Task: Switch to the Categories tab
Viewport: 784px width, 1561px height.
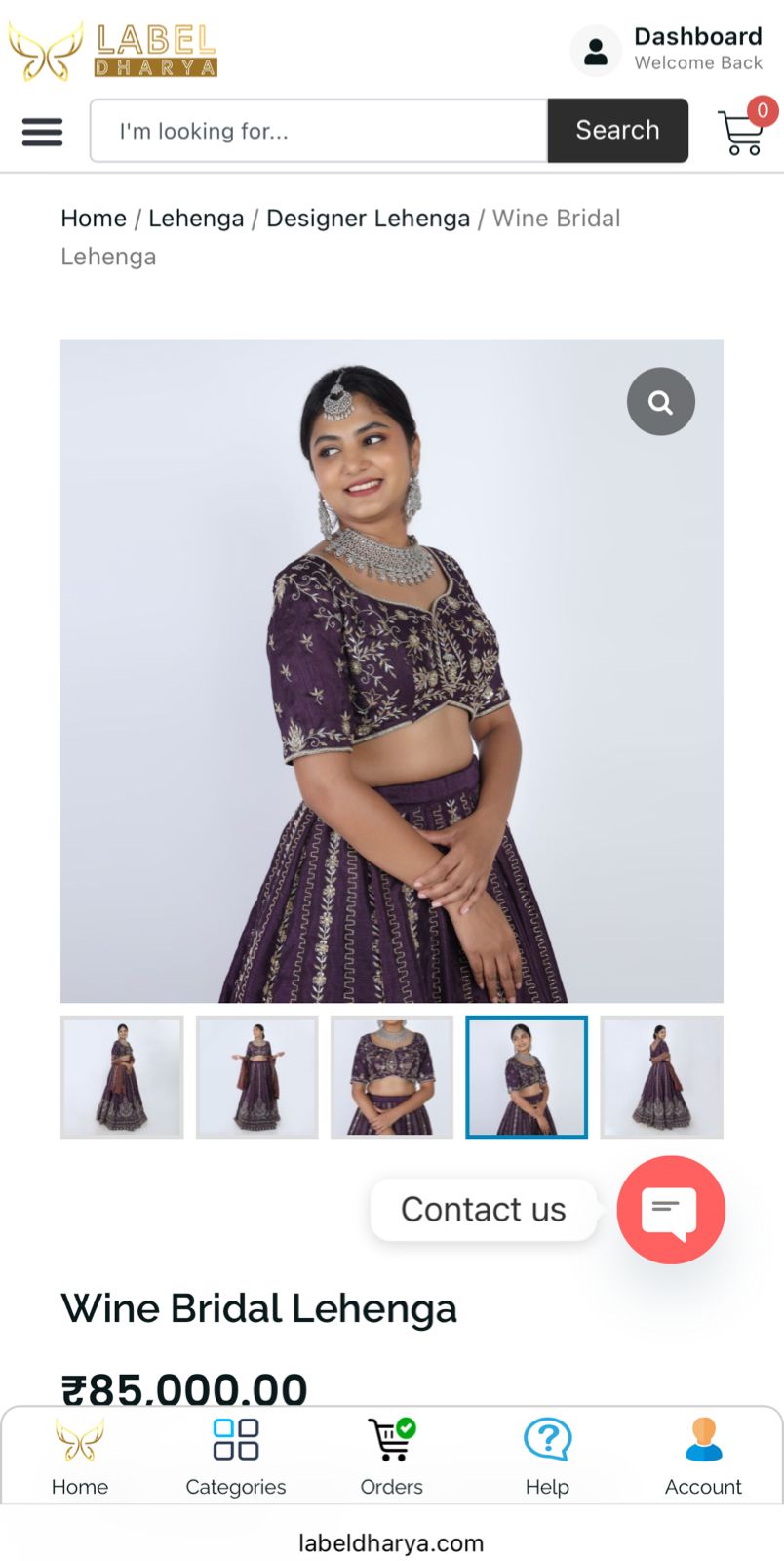Action: [x=236, y=1457]
